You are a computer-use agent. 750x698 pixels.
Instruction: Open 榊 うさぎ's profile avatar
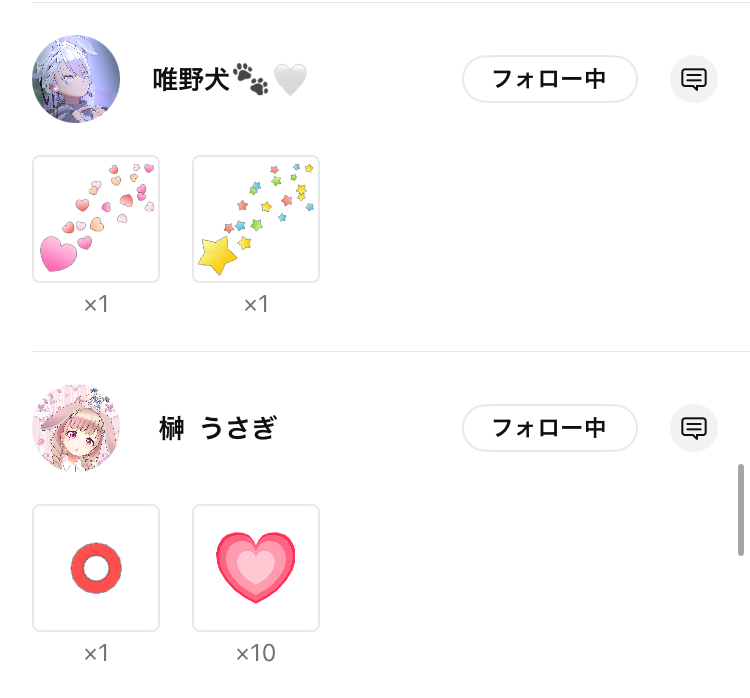click(76, 428)
